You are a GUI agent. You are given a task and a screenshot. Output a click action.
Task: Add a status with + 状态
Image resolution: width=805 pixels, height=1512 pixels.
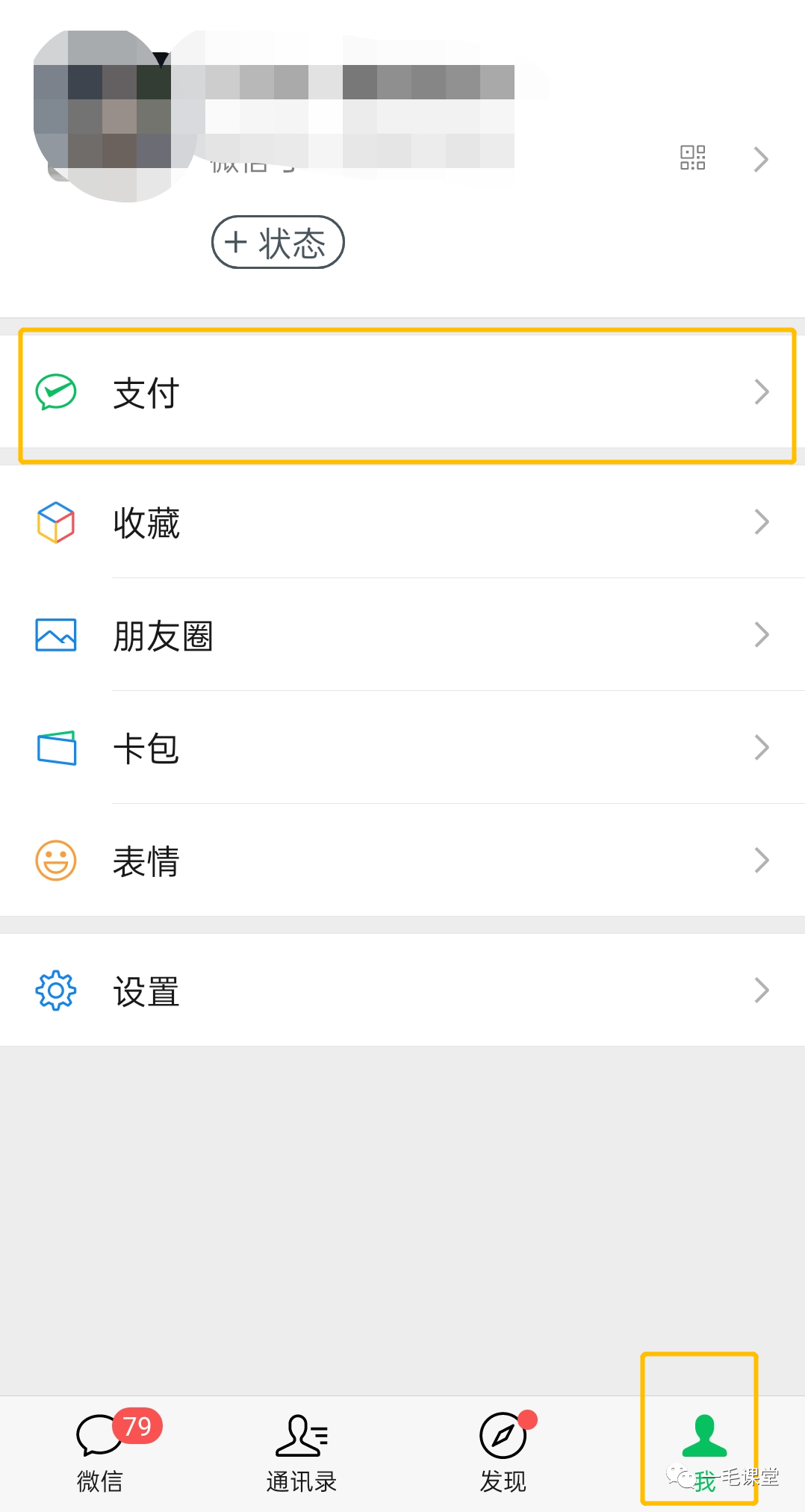278,242
